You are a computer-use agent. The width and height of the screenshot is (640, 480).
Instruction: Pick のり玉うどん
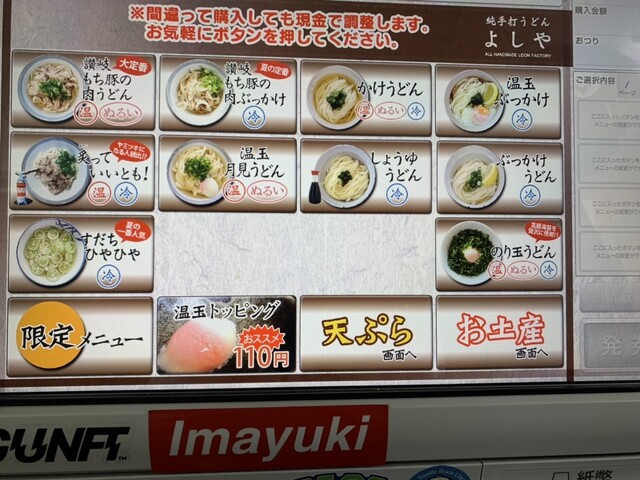click(499, 252)
